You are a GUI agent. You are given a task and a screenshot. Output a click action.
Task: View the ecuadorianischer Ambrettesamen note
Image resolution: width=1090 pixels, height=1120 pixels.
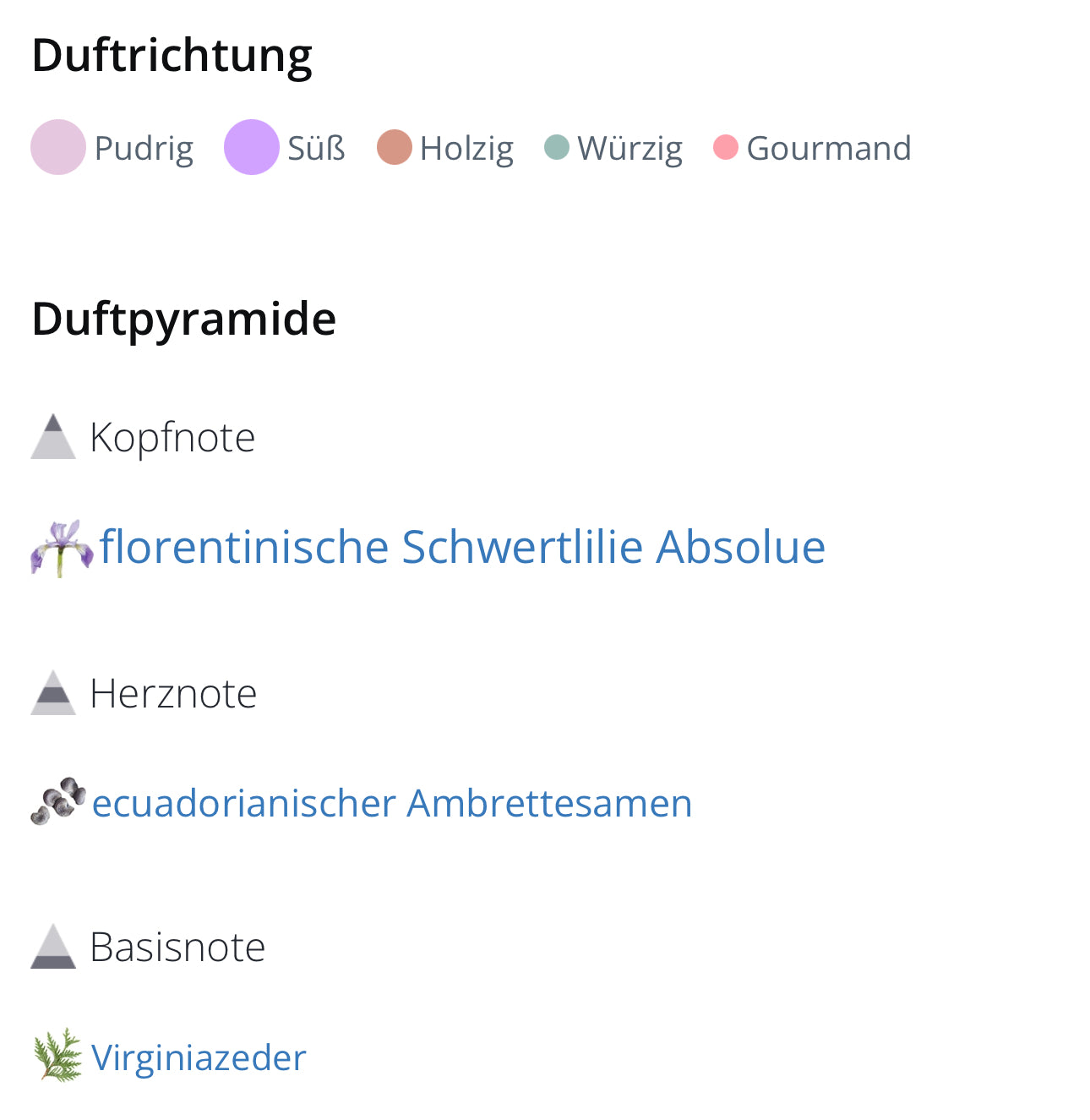(391, 803)
